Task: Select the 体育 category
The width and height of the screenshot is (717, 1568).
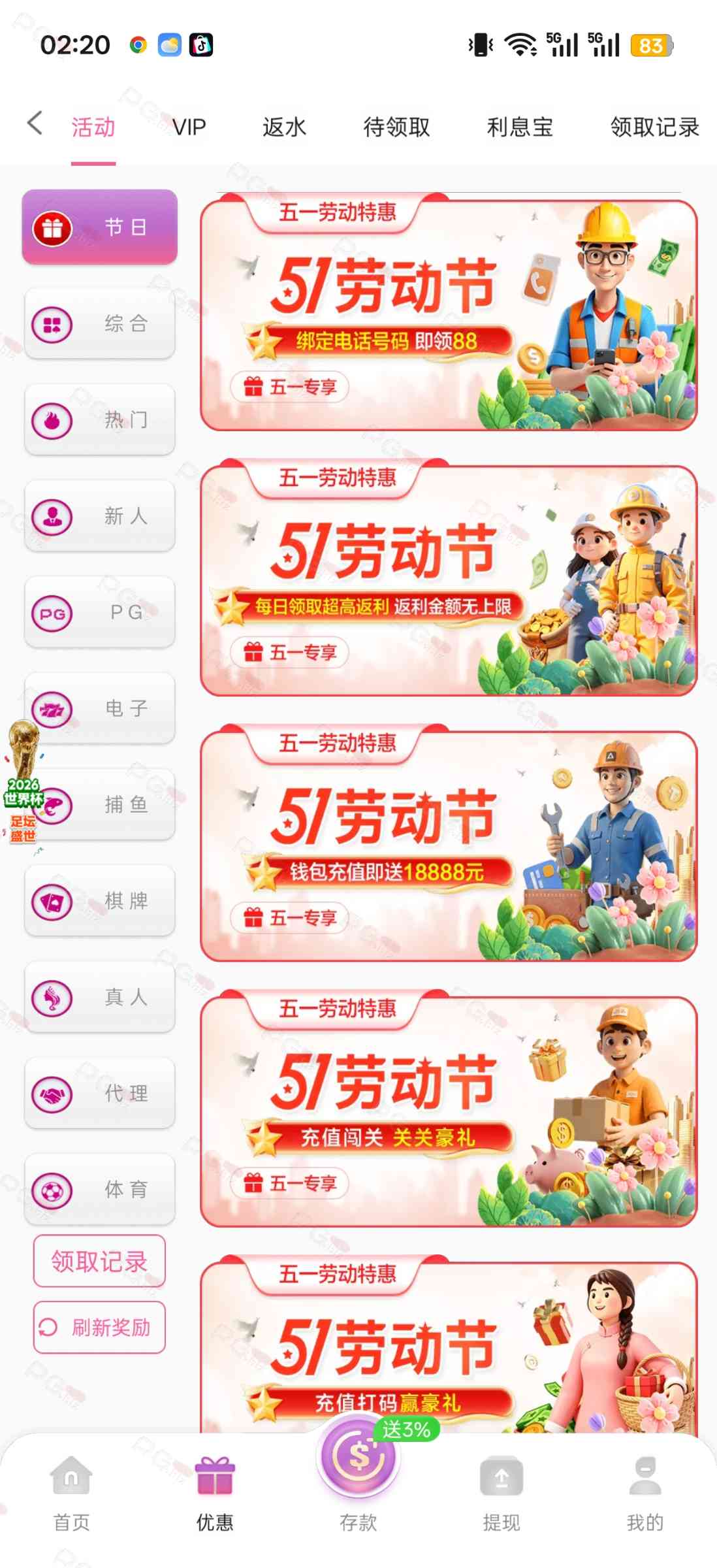Action: click(x=100, y=1190)
